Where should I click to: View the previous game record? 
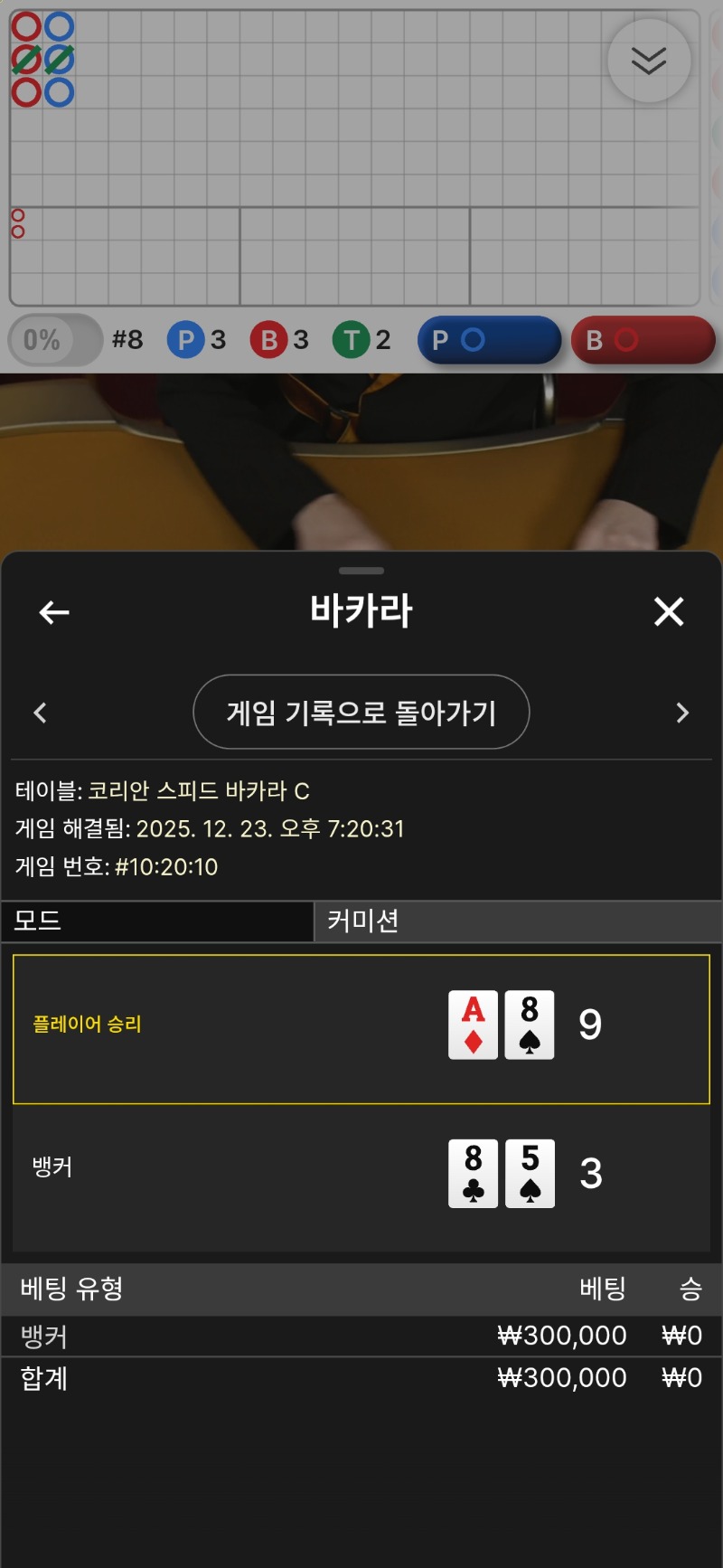(40, 713)
